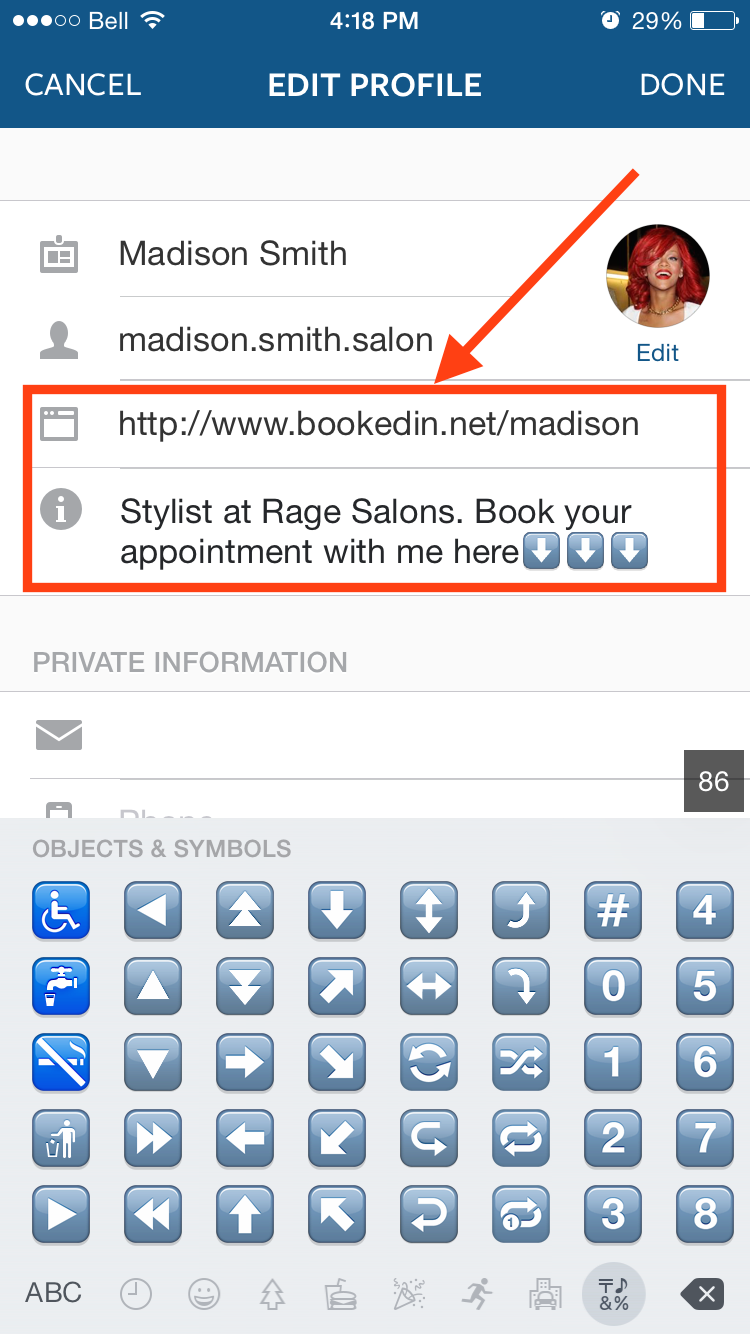The width and height of the screenshot is (750, 1334).
Task: Insert the shuffle arrows emoji
Action: (x=521, y=1062)
